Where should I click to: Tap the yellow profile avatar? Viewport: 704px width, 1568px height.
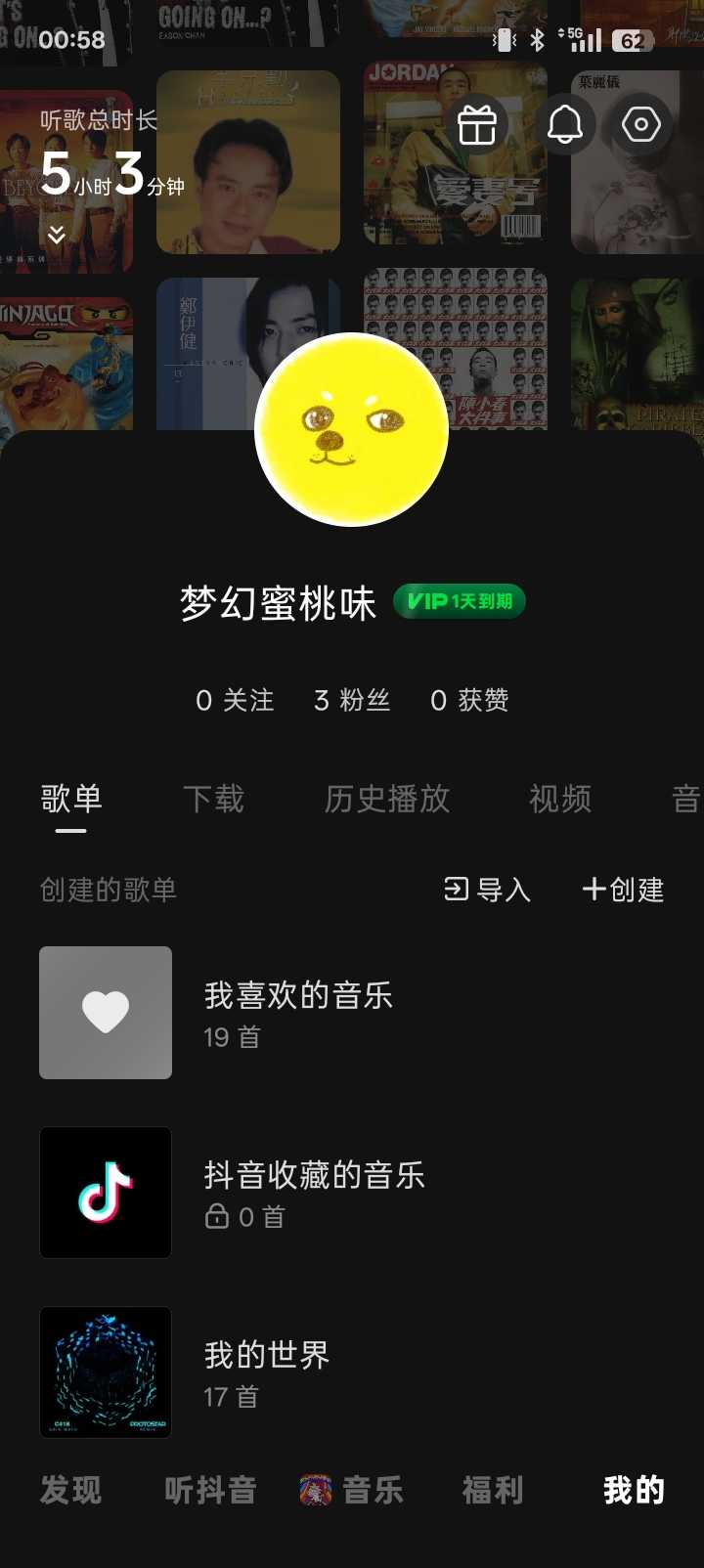click(352, 430)
